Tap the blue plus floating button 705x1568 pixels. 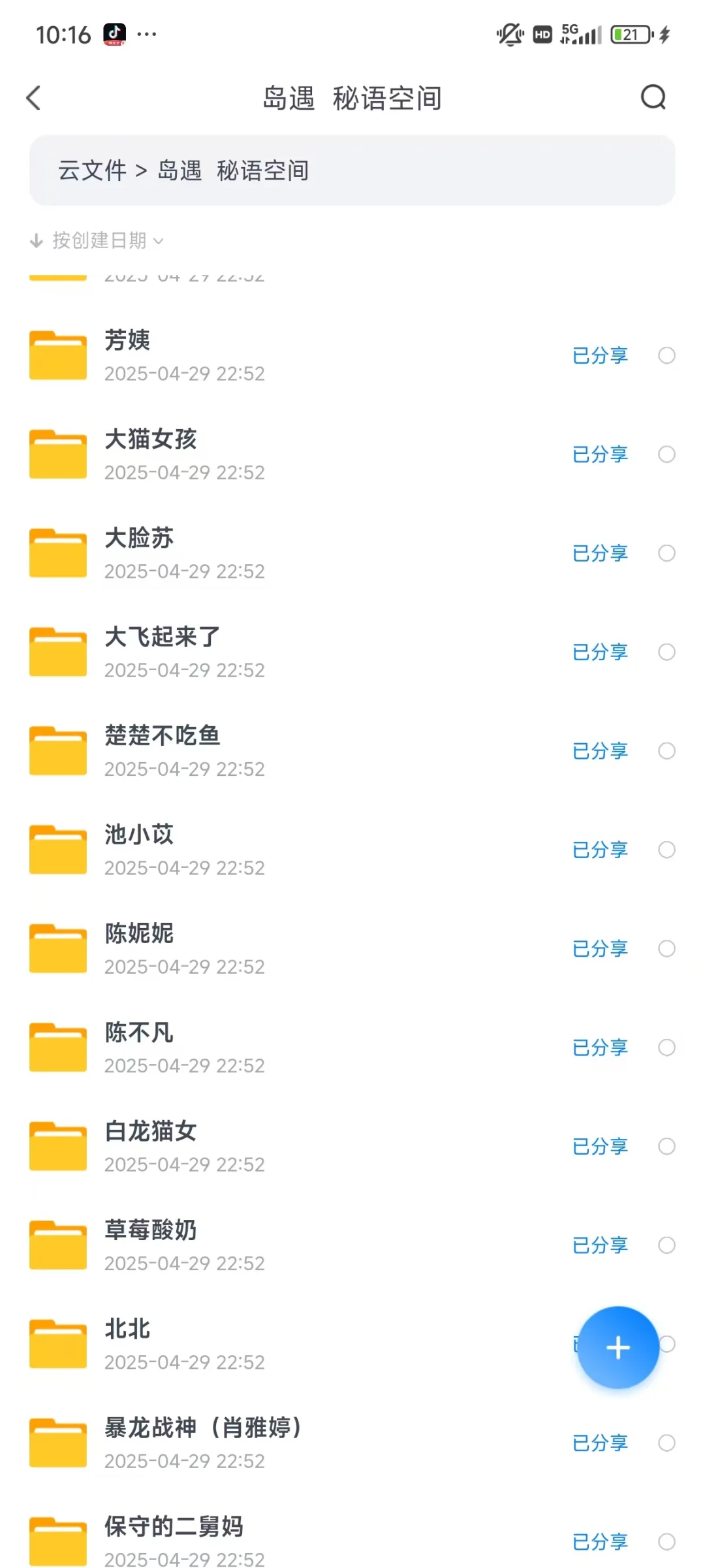[x=618, y=1347]
